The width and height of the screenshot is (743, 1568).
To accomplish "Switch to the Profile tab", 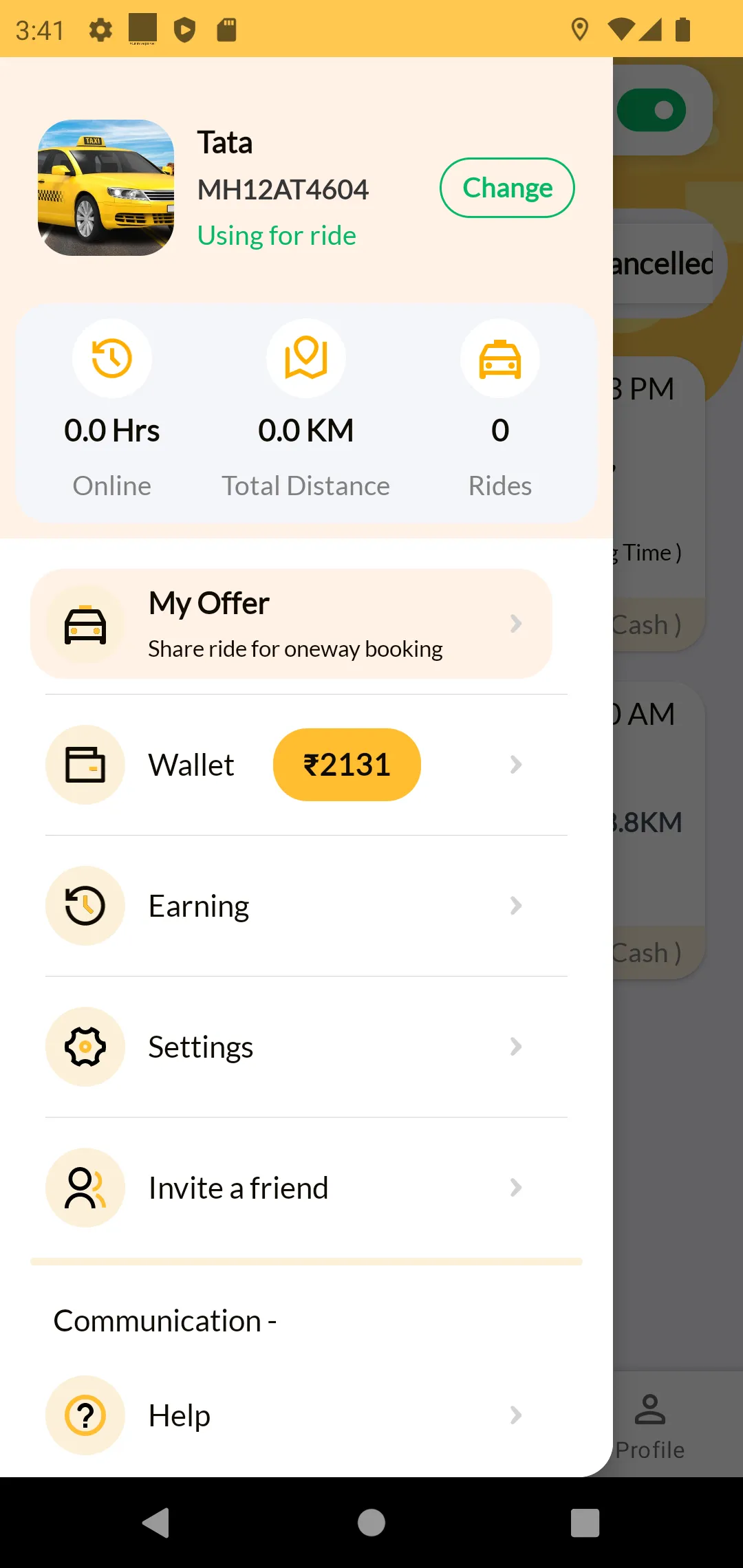I will click(650, 1417).
